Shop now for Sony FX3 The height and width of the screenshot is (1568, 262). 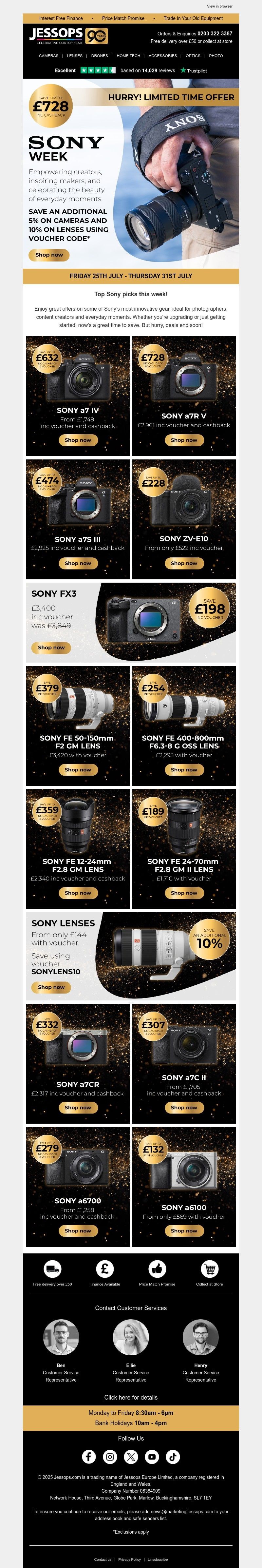tap(51, 648)
